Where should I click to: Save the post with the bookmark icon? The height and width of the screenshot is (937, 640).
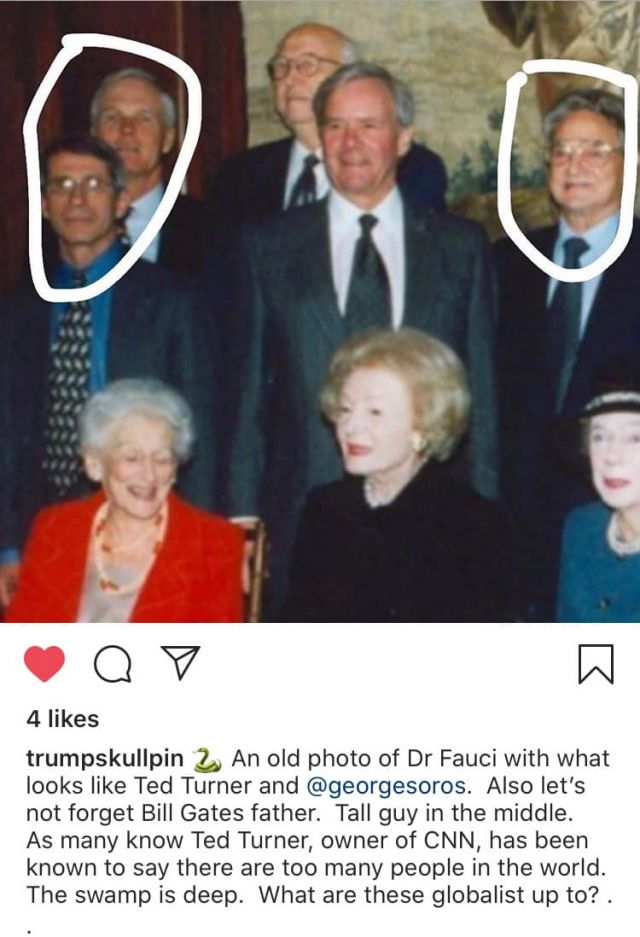[596, 664]
